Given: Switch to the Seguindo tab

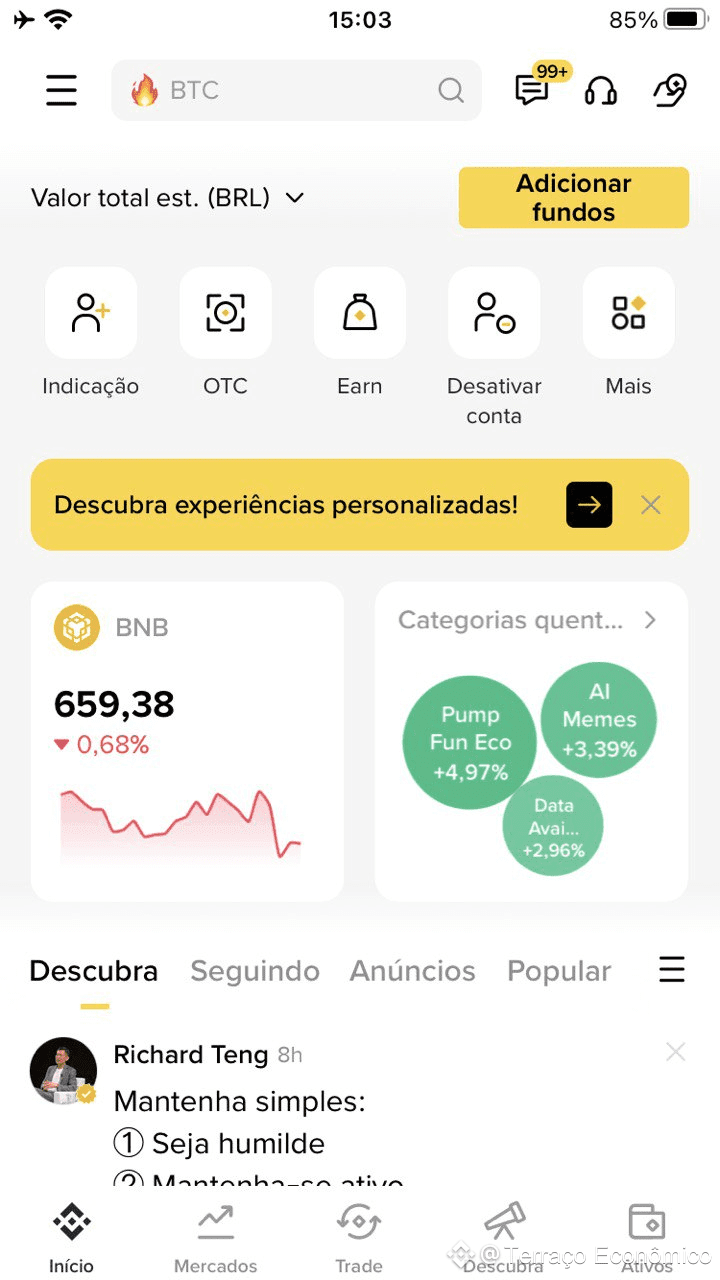Looking at the screenshot, I should pos(255,971).
